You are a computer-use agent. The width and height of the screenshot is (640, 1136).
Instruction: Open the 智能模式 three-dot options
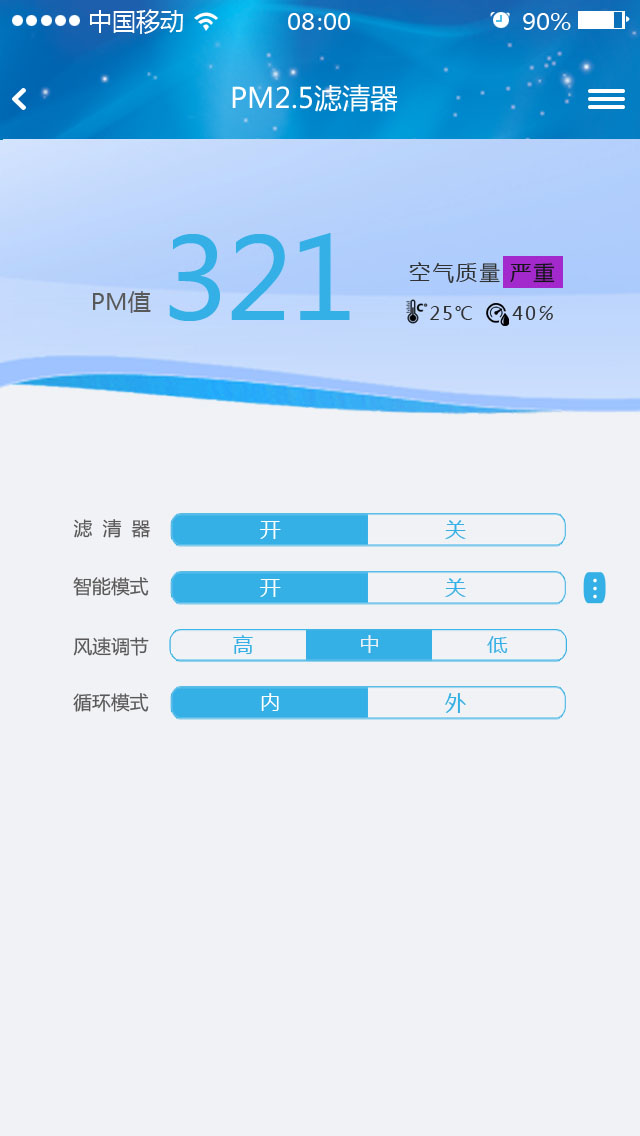(595, 588)
